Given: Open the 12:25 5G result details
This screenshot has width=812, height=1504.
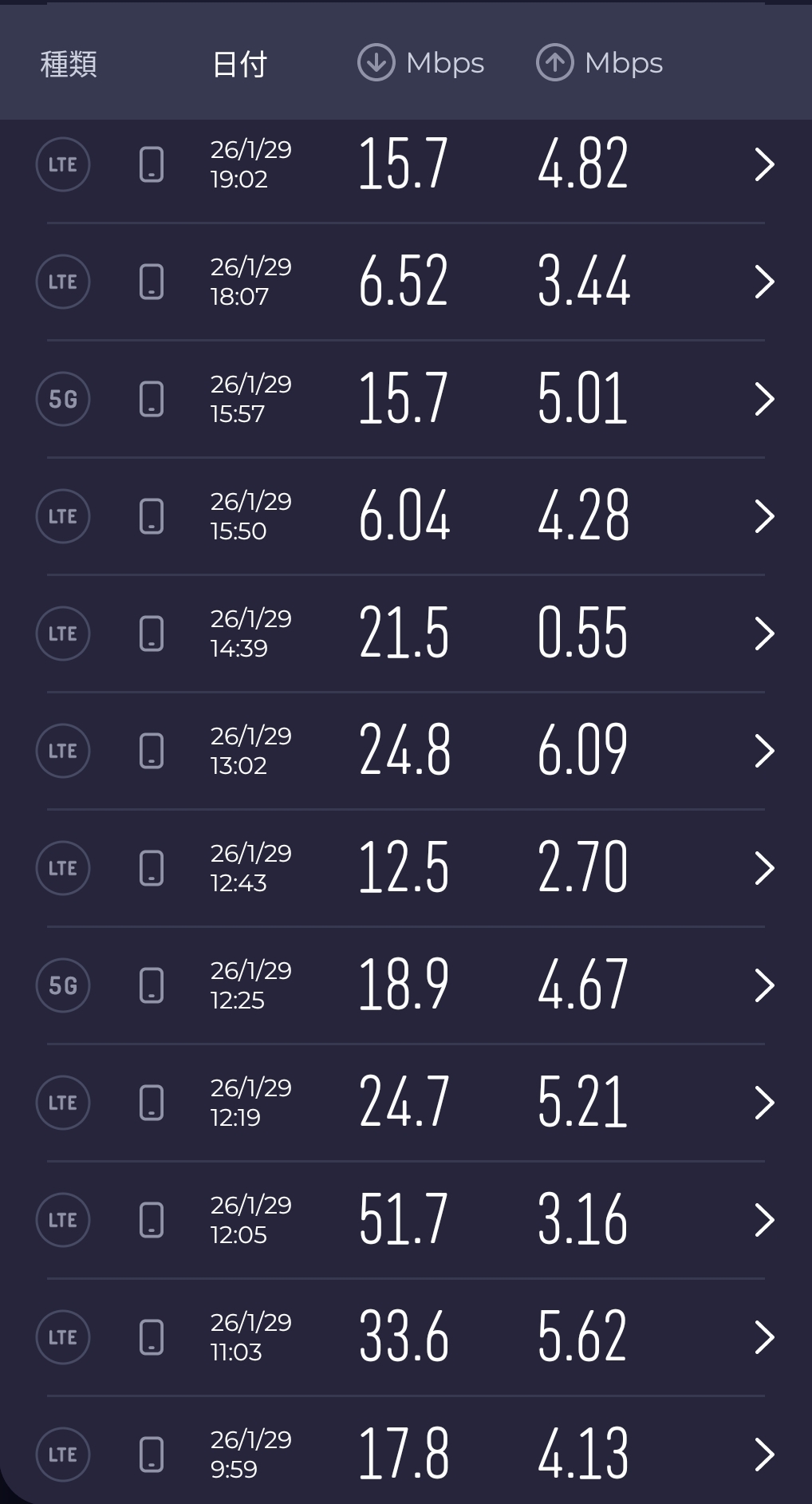Looking at the screenshot, I should click(x=405, y=985).
